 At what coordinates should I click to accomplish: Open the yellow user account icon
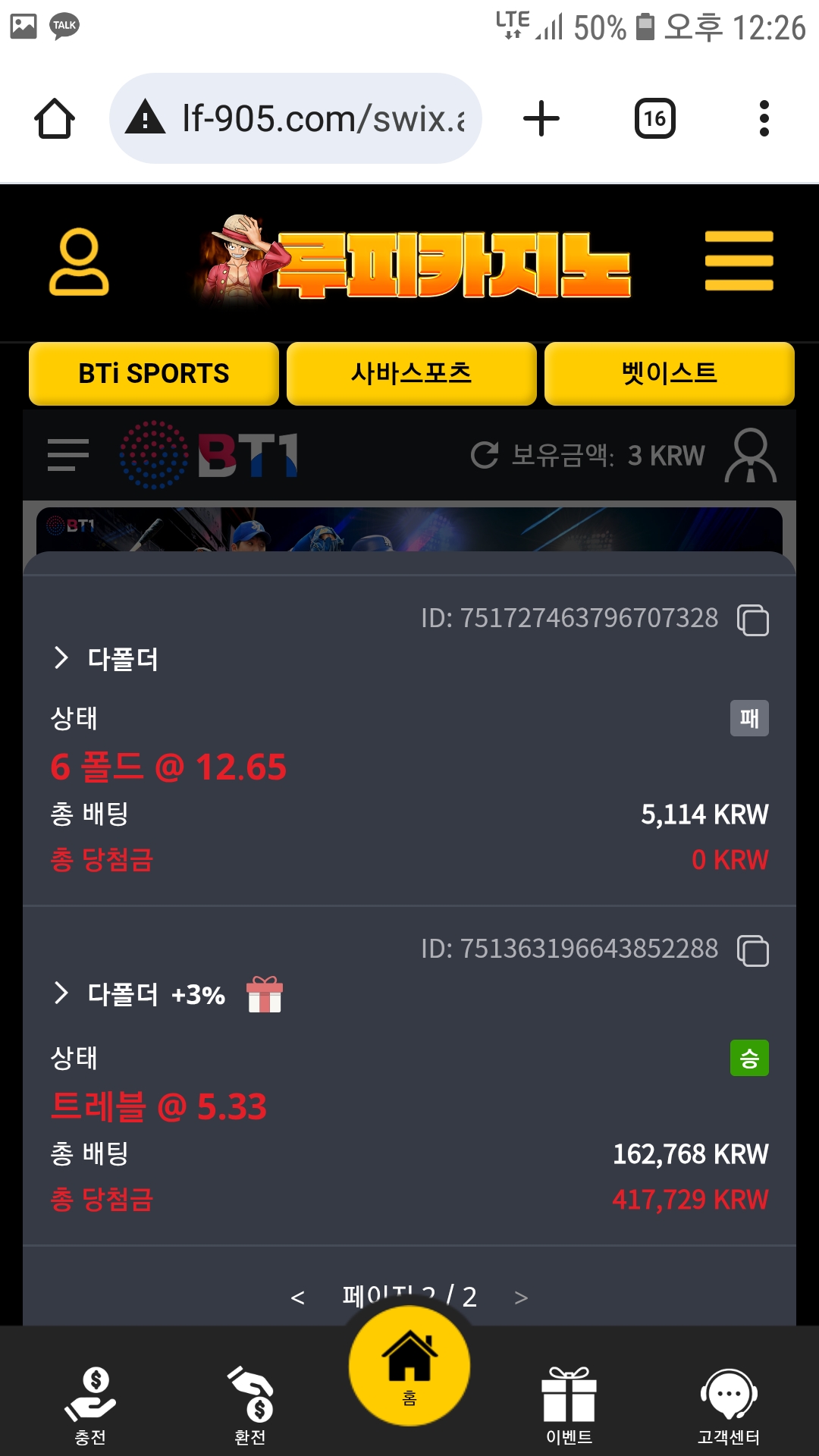(79, 262)
